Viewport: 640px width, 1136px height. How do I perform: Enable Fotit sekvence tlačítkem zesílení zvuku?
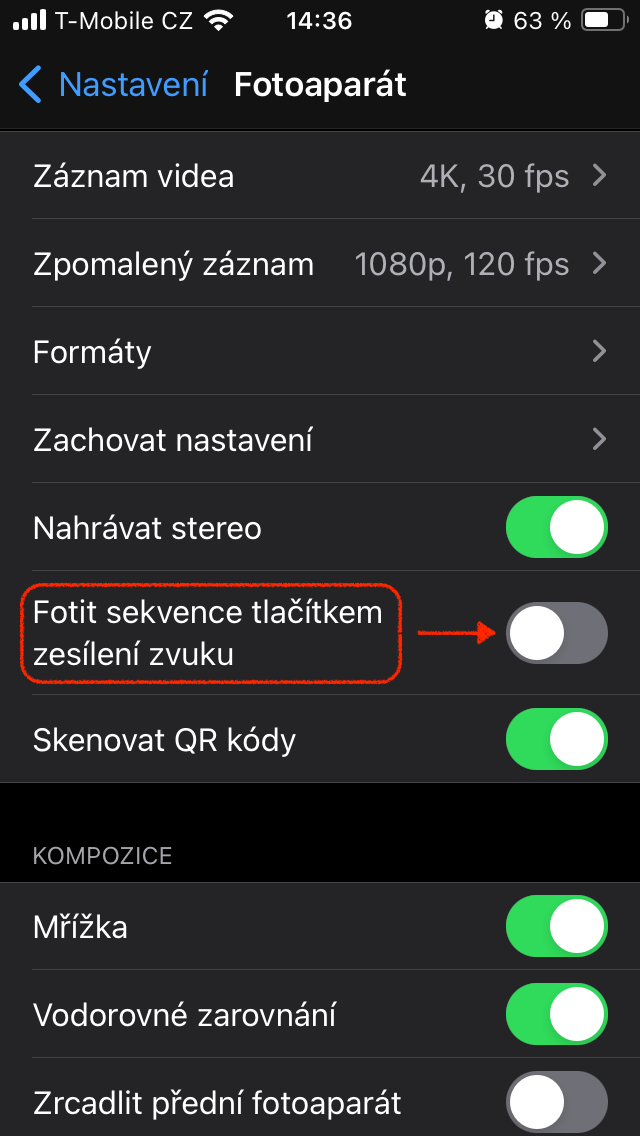[556, 633]
